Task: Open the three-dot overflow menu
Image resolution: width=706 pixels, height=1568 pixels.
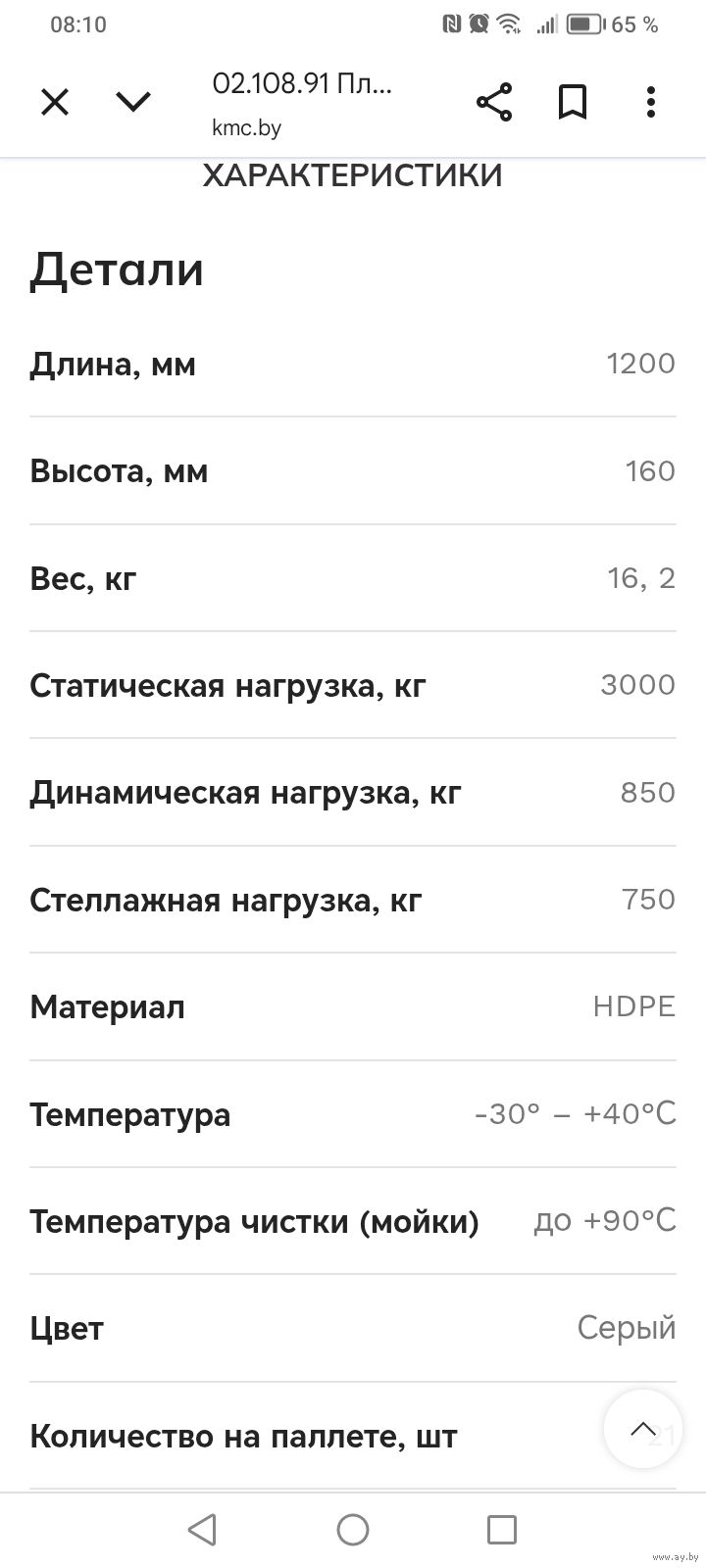Action: (x=651, y=102)
